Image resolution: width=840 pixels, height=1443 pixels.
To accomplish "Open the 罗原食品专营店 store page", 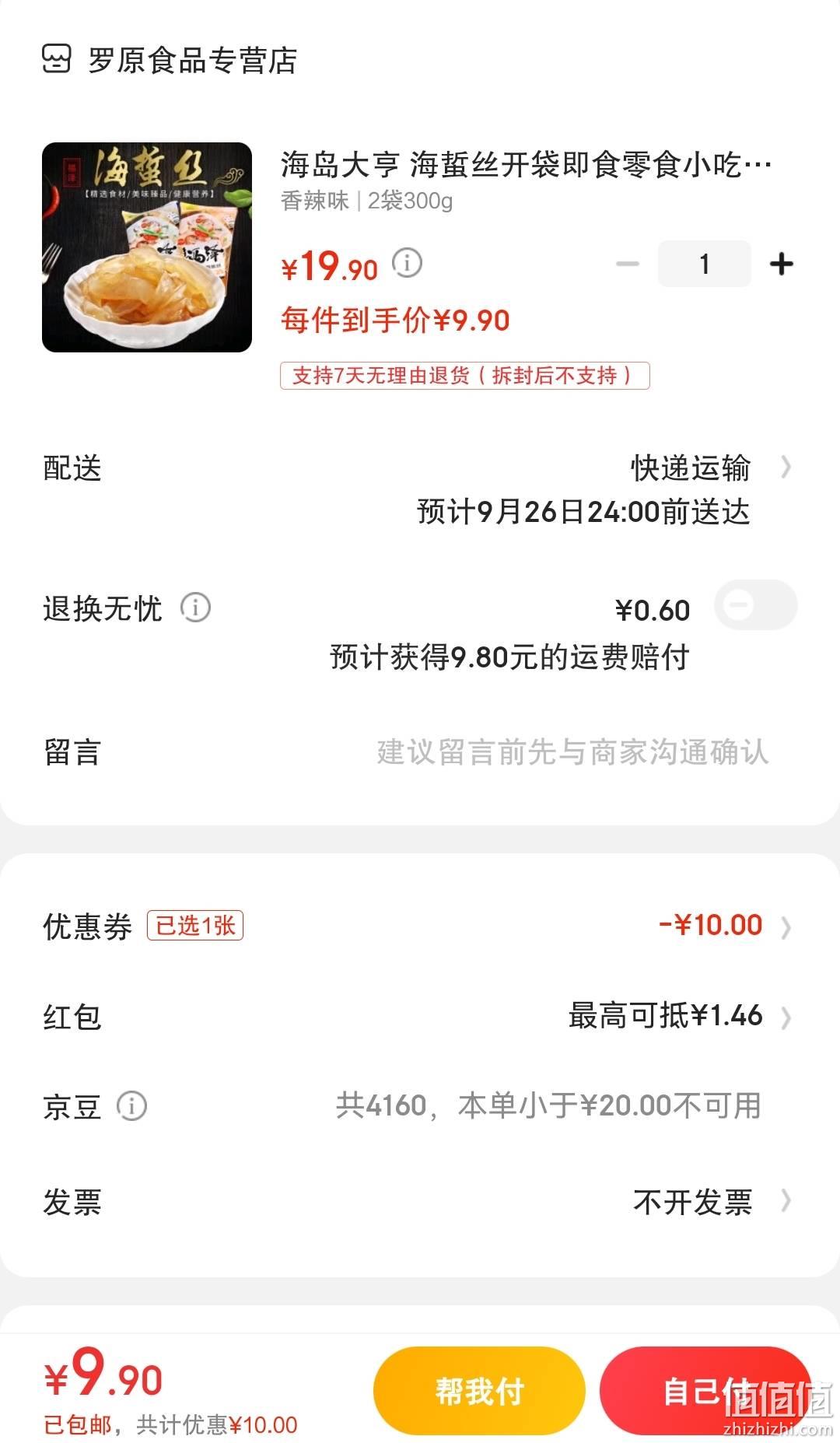I will tap(170, 60).
